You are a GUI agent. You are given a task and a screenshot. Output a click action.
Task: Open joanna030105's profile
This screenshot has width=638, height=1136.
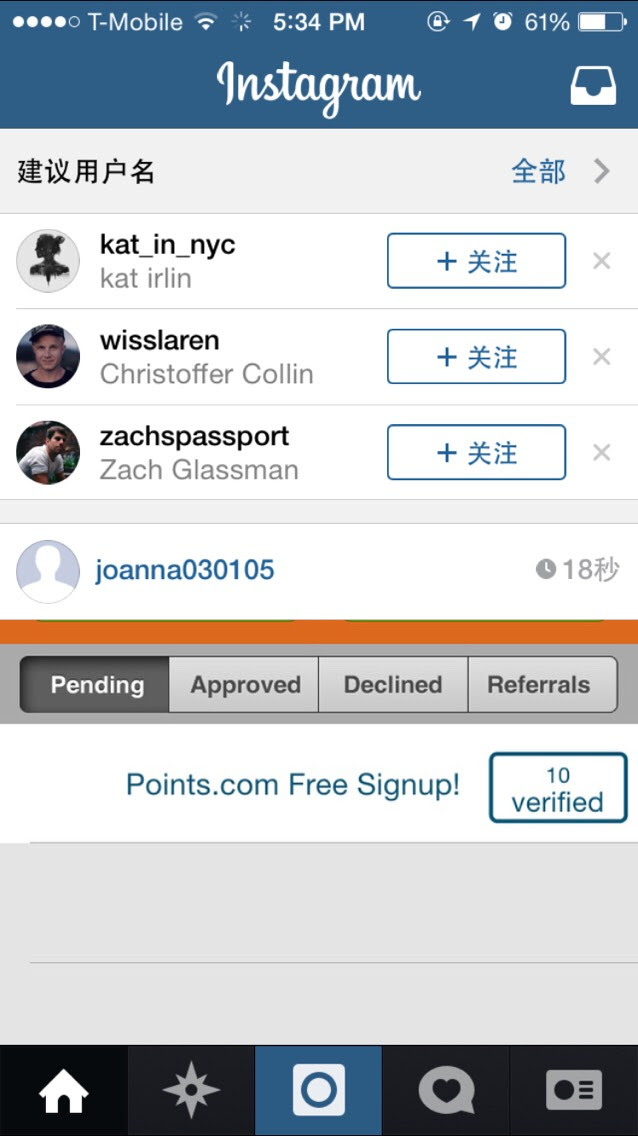[x=184, y=570]
